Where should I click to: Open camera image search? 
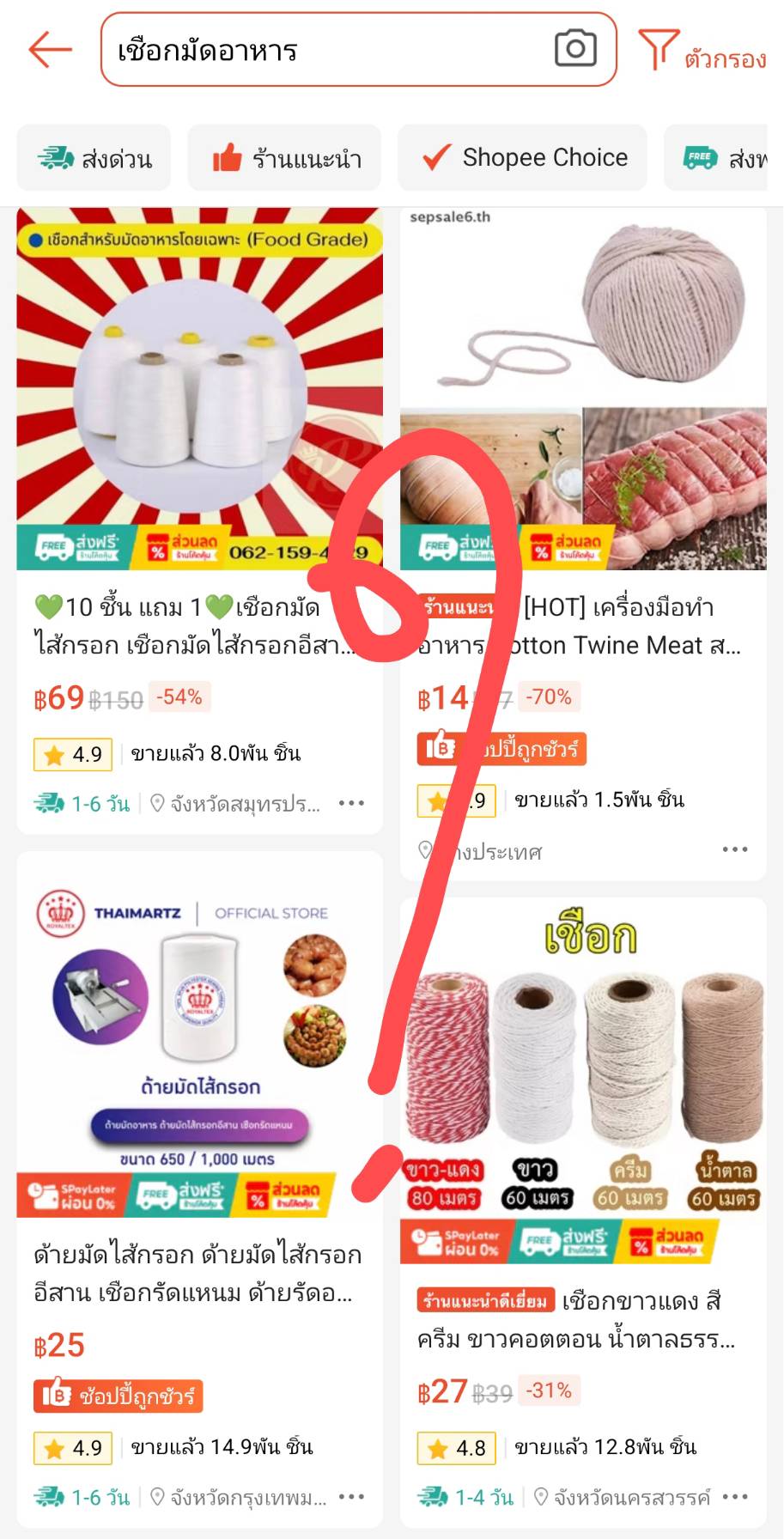(575, 49)
